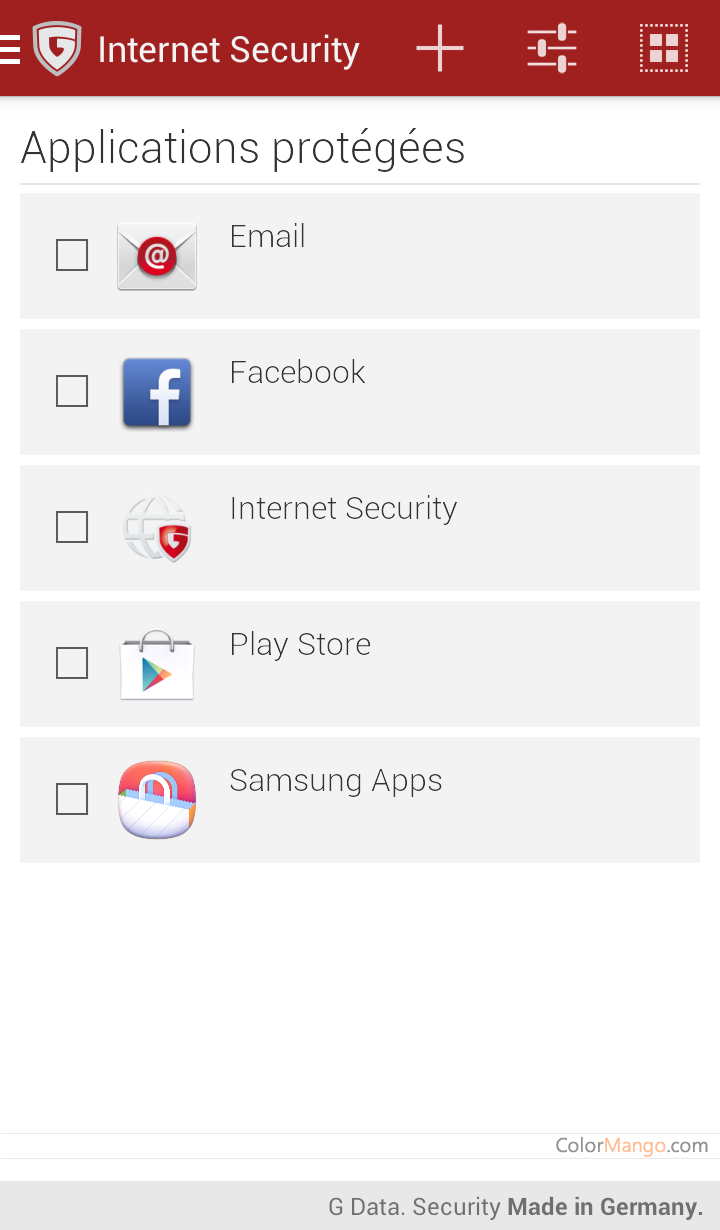Open the hamburger drawer menu

[10, 48]
